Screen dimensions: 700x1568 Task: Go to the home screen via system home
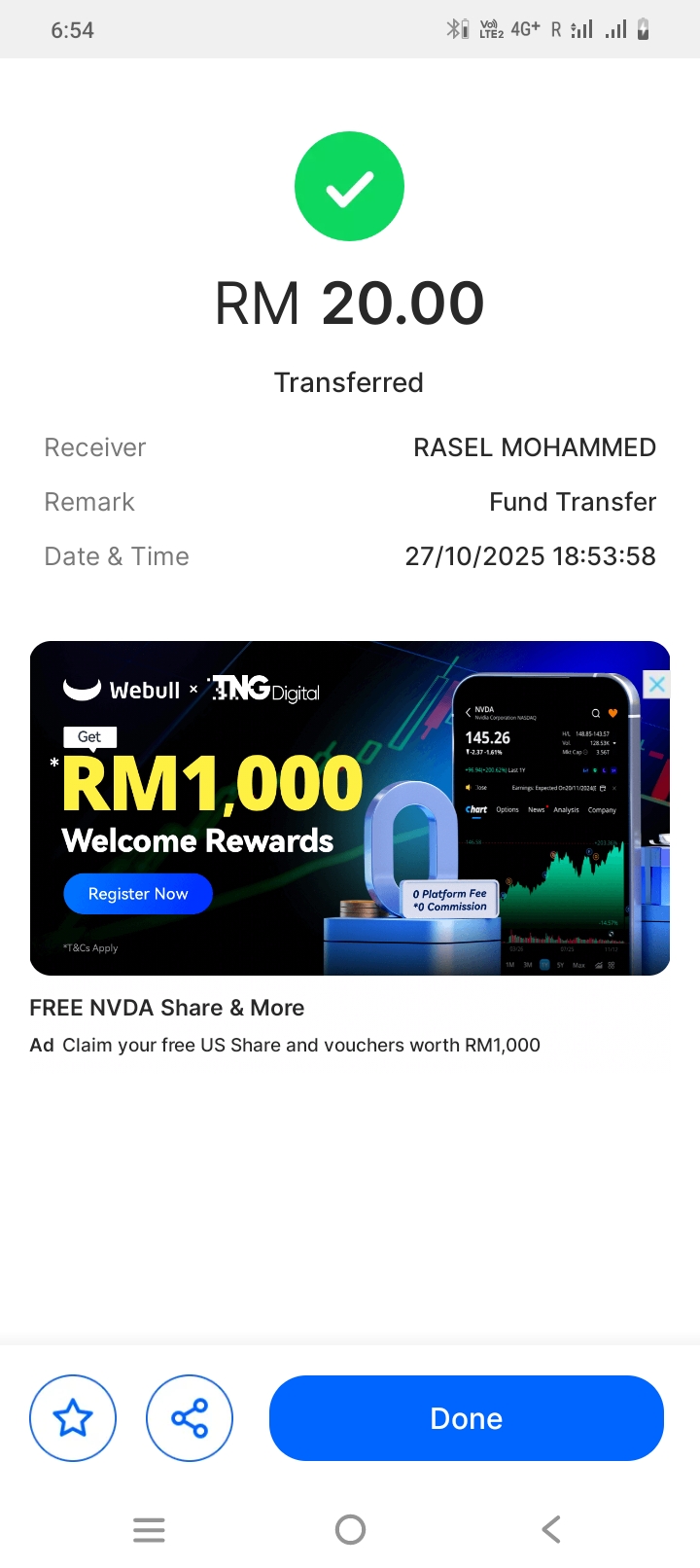[350, 1529]
